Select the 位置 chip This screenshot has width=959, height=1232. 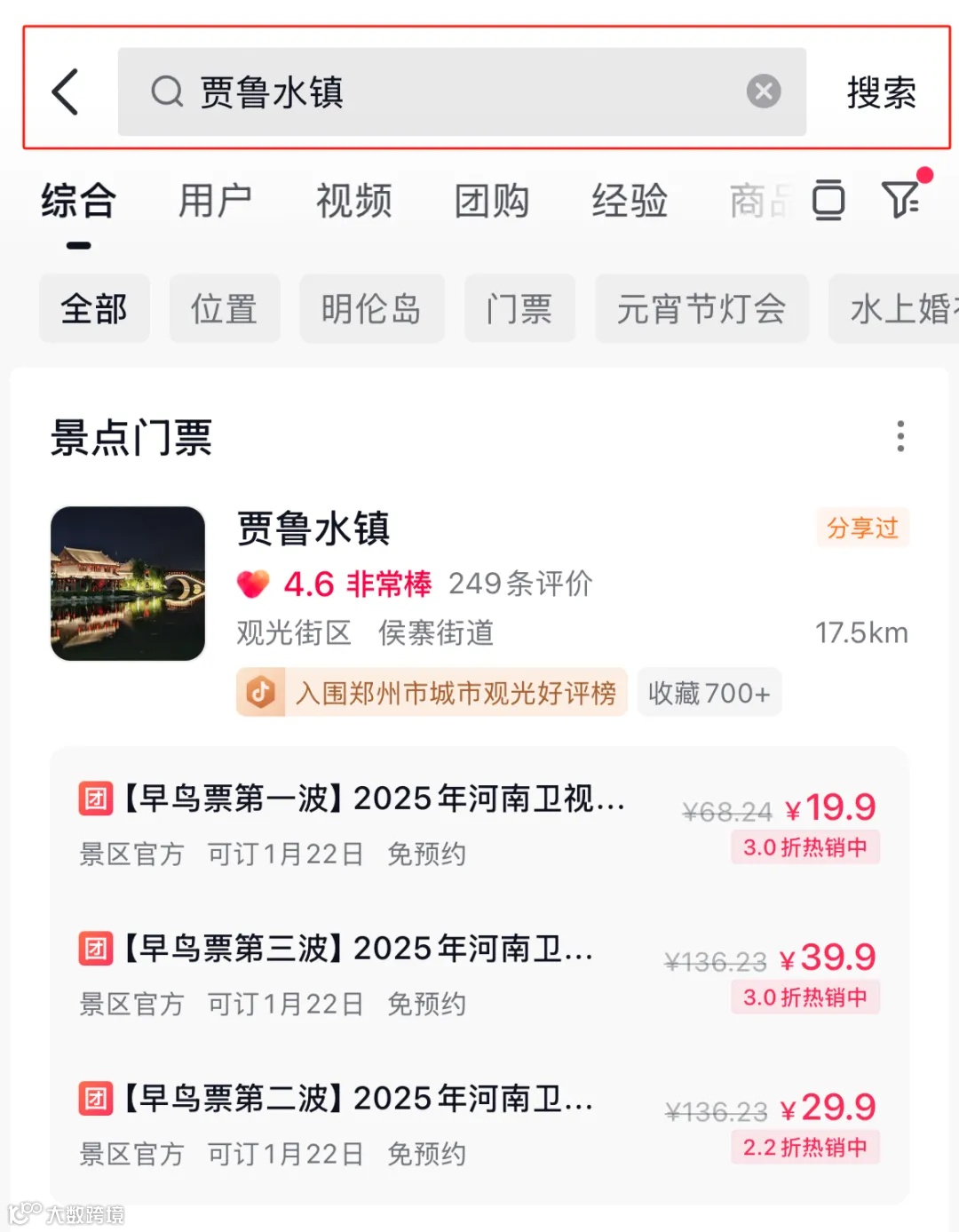225,309
